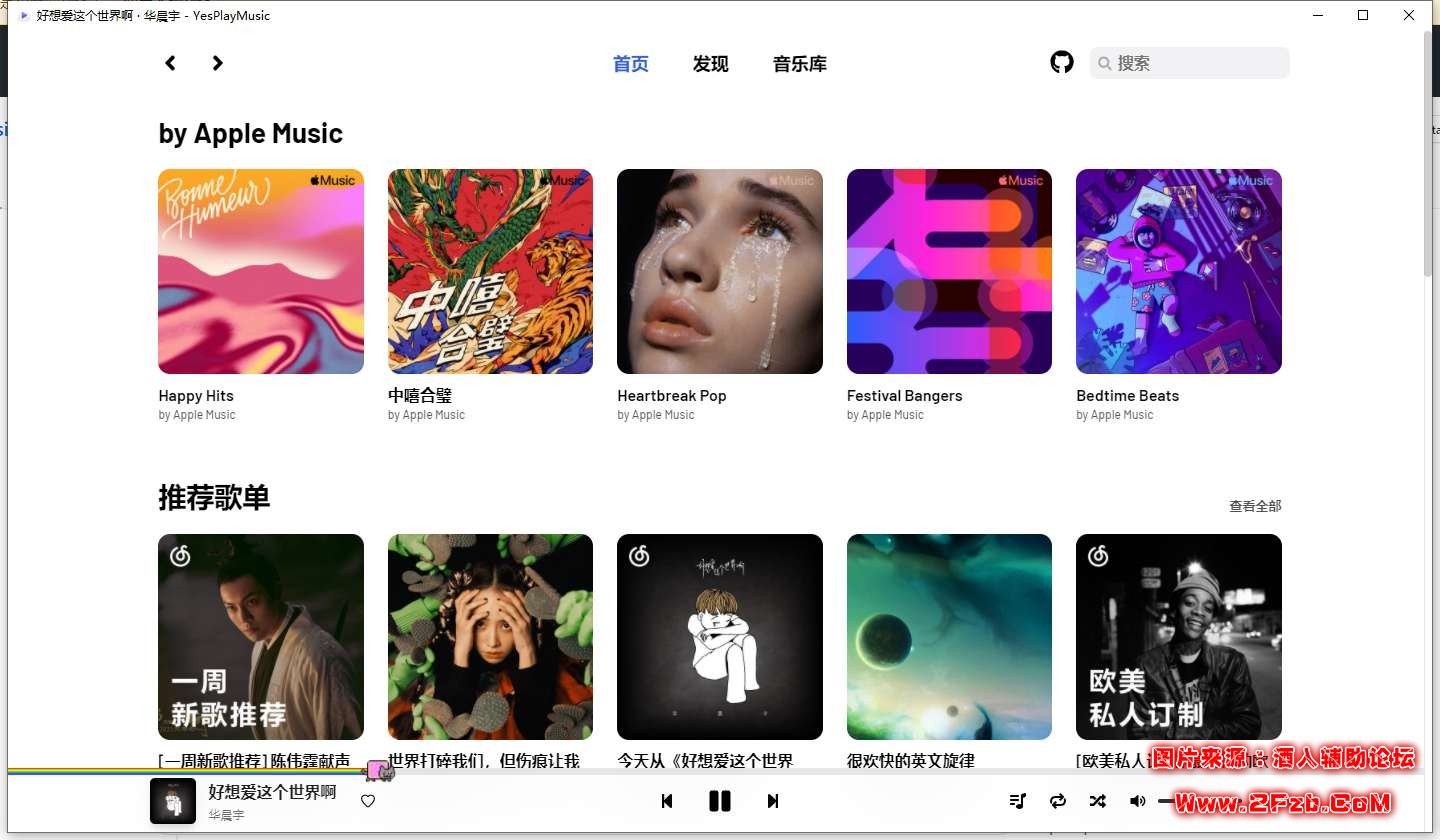Open the Bedtime Beats playlist
Viewport: 1440px width, 840px height.
click(1178, 272)
